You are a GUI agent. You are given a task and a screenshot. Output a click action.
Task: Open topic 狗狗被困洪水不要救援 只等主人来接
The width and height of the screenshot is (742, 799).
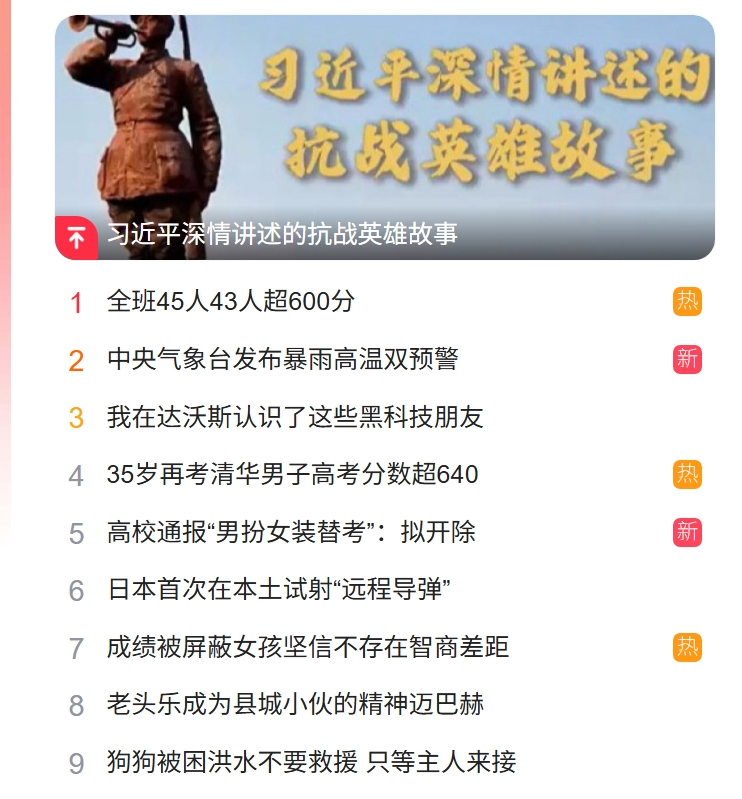(x=311, y=764)
